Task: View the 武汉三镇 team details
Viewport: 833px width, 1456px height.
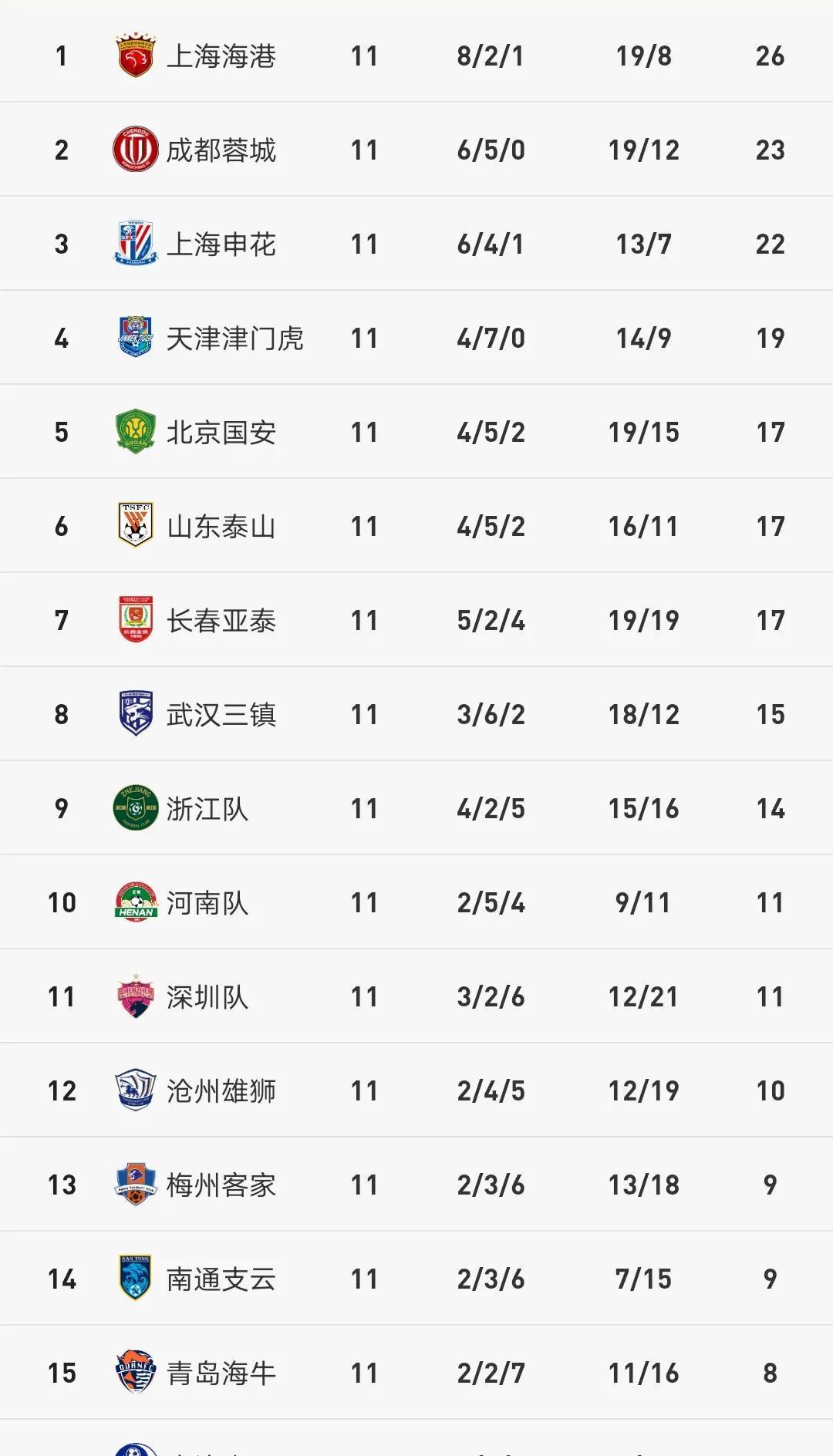Action: pyautogui.click(x=416, y=714)
